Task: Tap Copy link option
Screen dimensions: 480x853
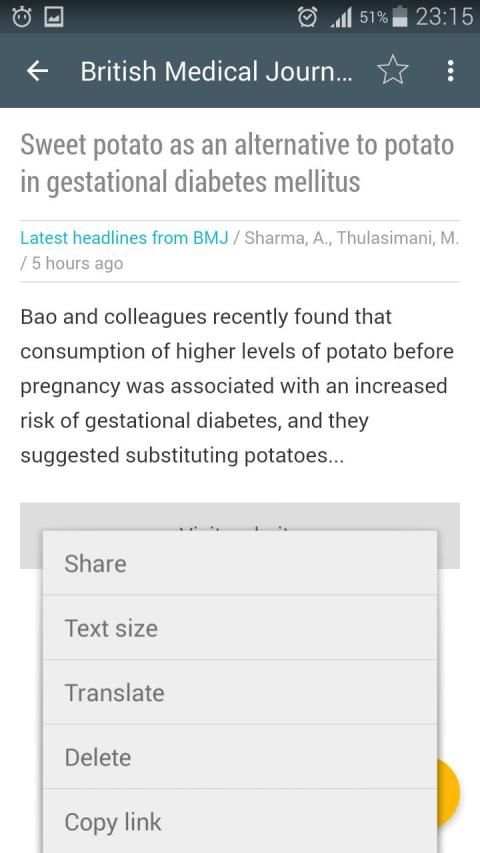Action: tap(240, 821)
